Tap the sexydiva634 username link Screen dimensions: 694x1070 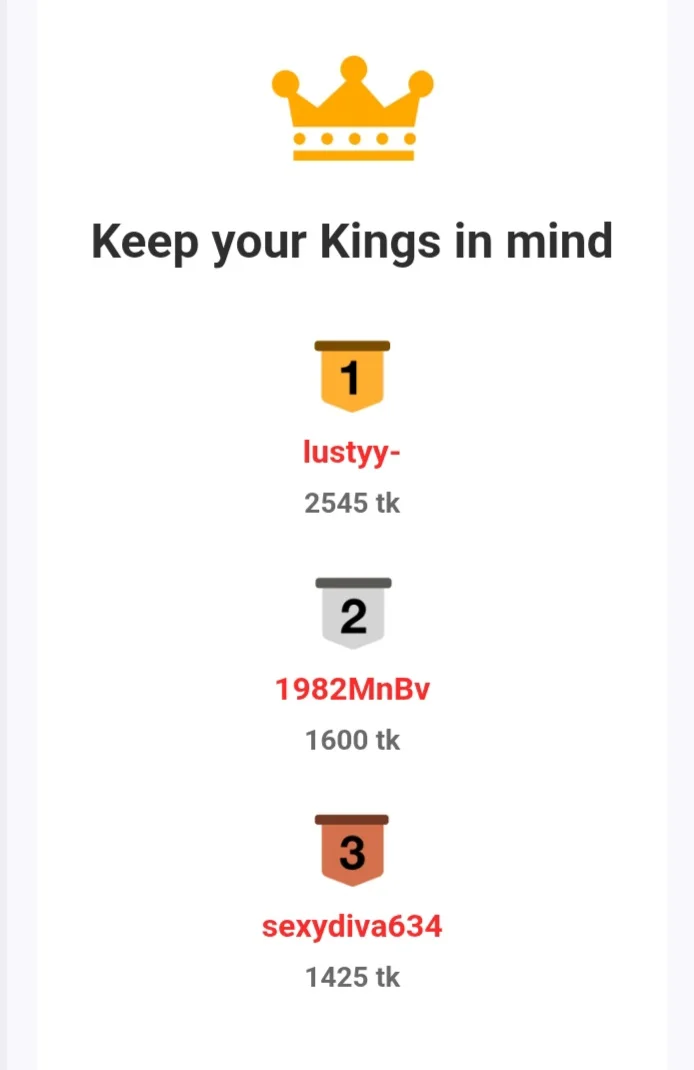[352, 927]
